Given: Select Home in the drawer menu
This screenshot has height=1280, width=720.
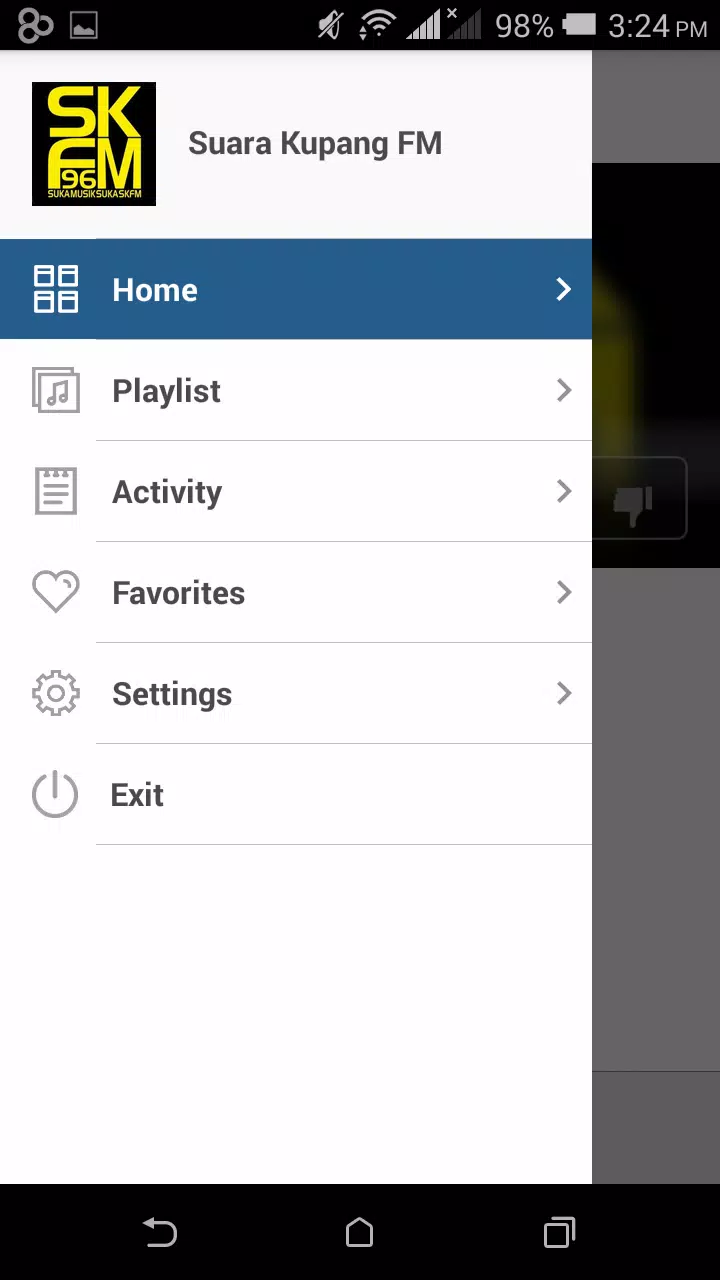Looking at the screenshot, I should 295,290.
